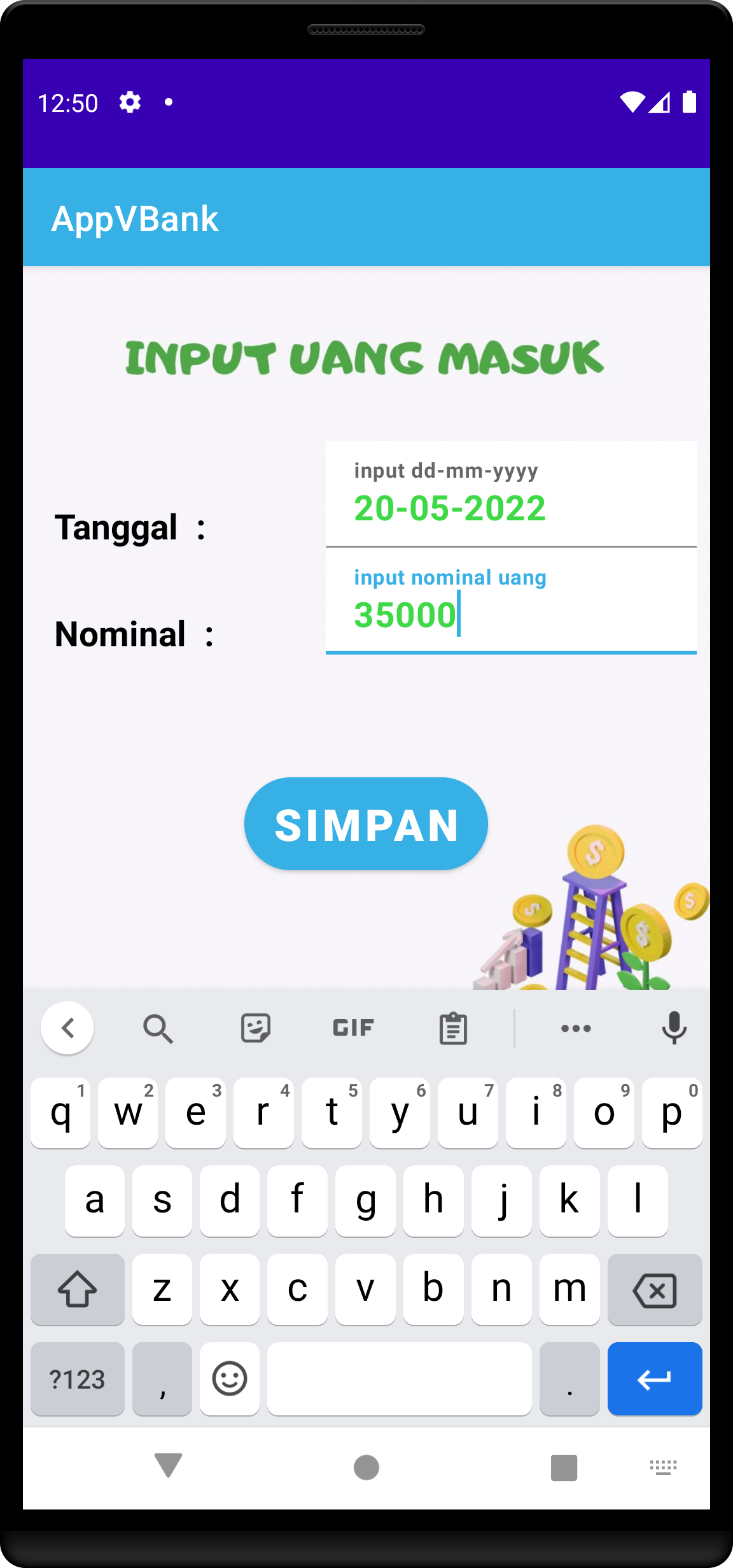Tap the keyboard backspace key
Viewport: 733px width, 1568px height.
pos(654,1290)
